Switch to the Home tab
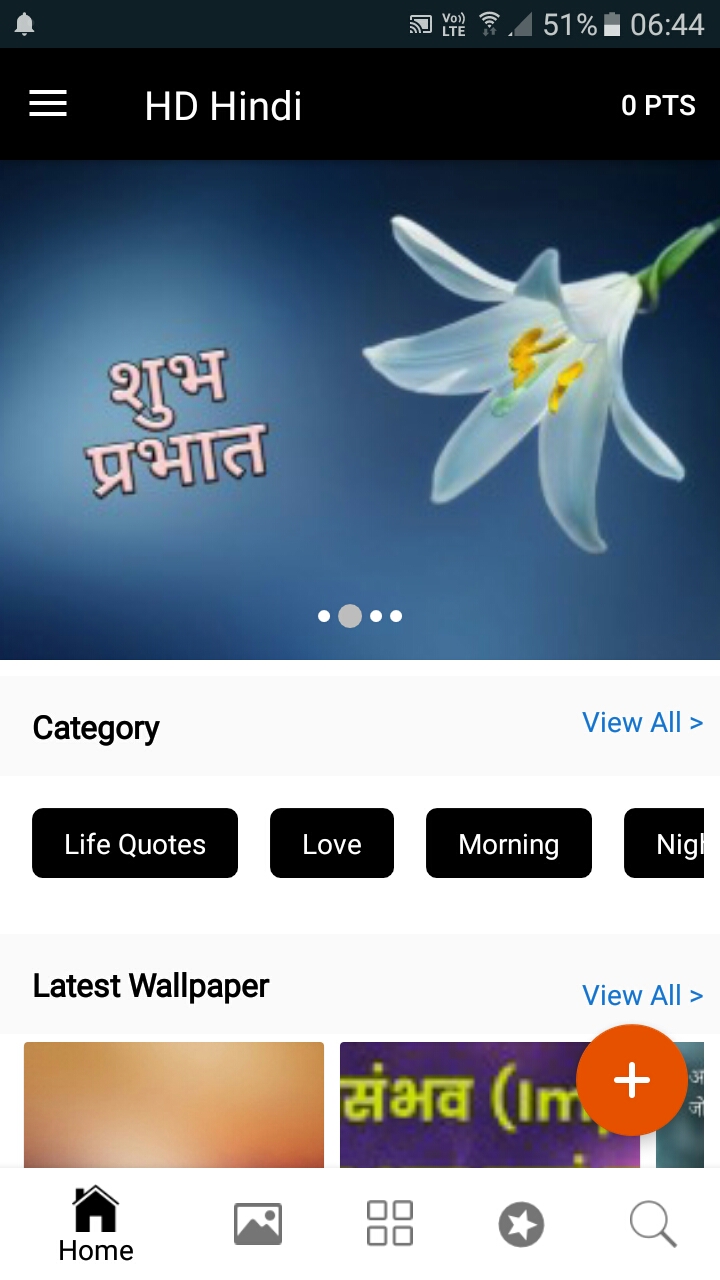This screenshot has height=1280, width=720. (96, 1224)
